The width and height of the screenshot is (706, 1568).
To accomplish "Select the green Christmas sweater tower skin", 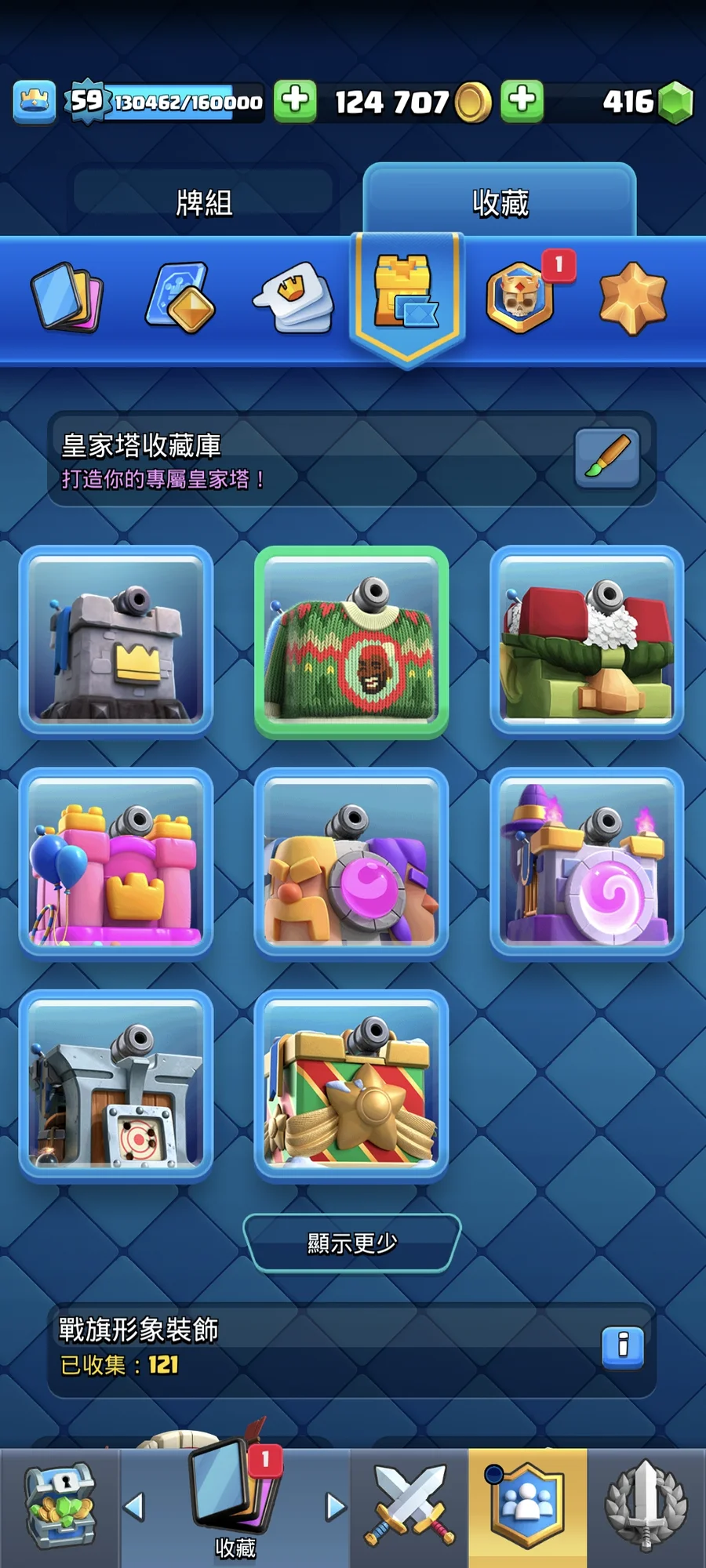I will click(x=351, y=642).
